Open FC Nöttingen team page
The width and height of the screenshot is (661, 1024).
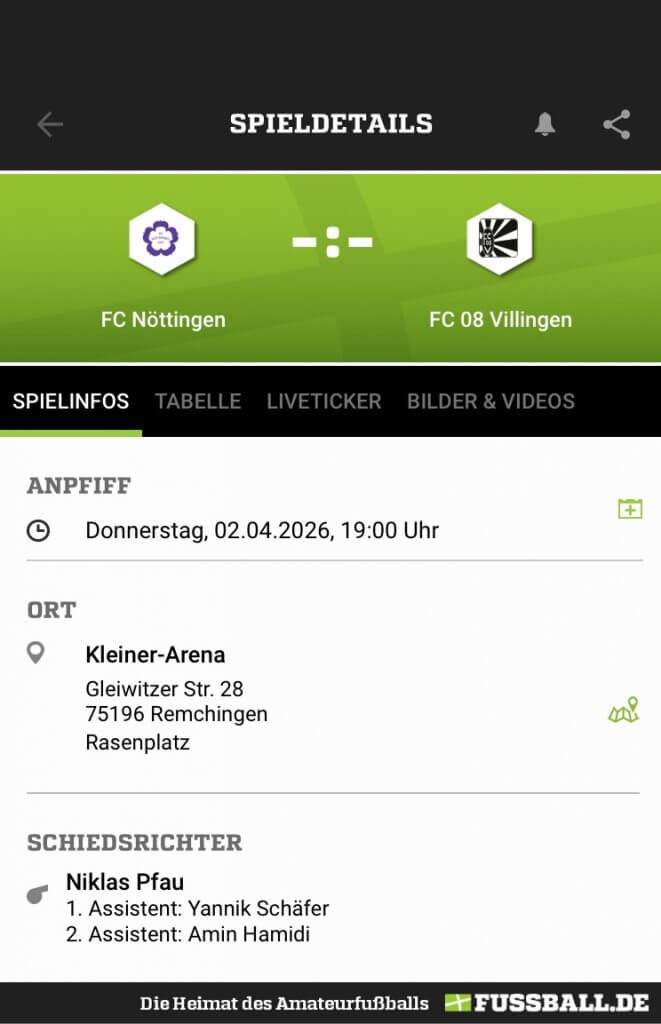tap(162, 239)
